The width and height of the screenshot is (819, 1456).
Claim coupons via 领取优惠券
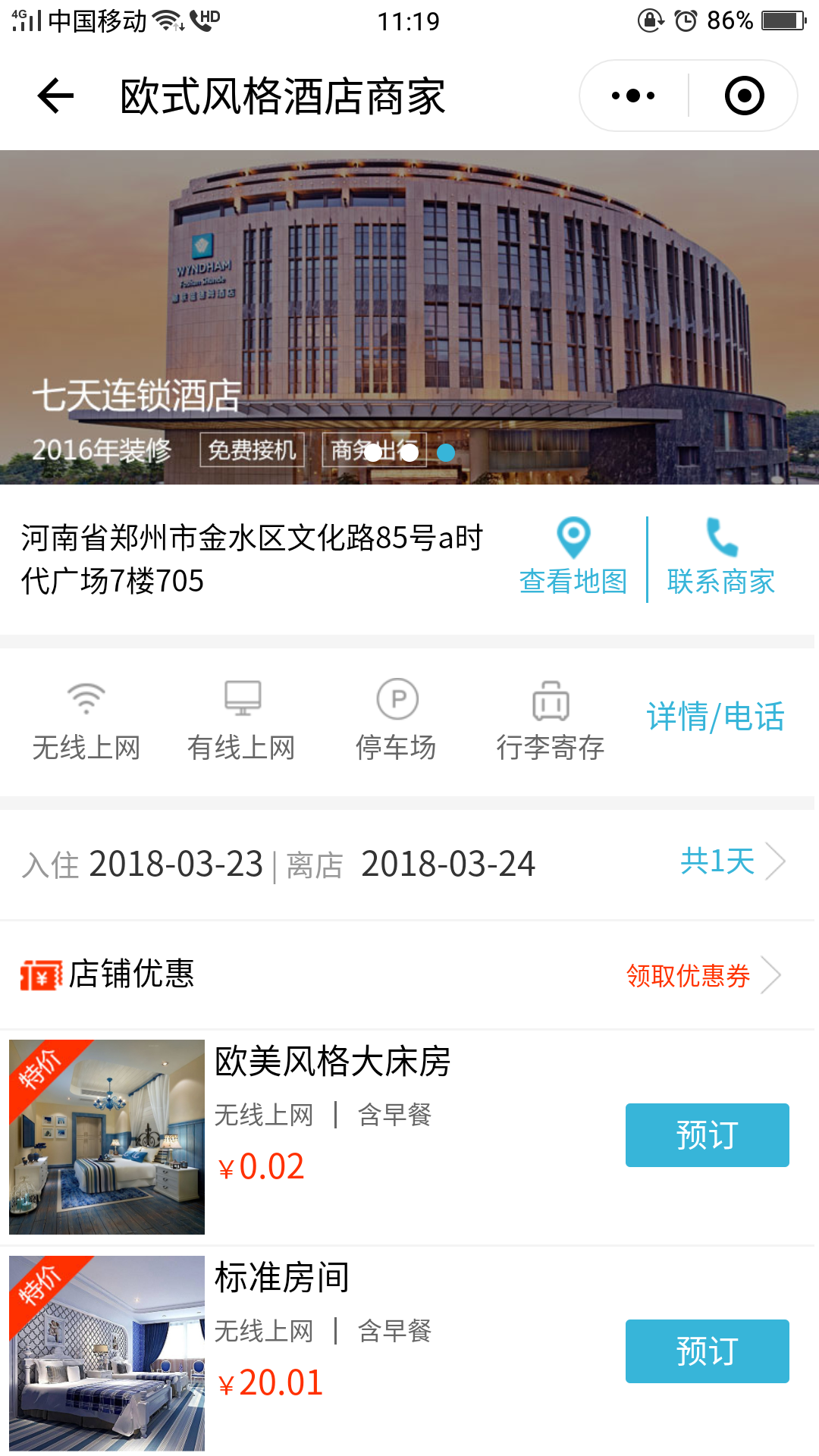tap(701, 975)
